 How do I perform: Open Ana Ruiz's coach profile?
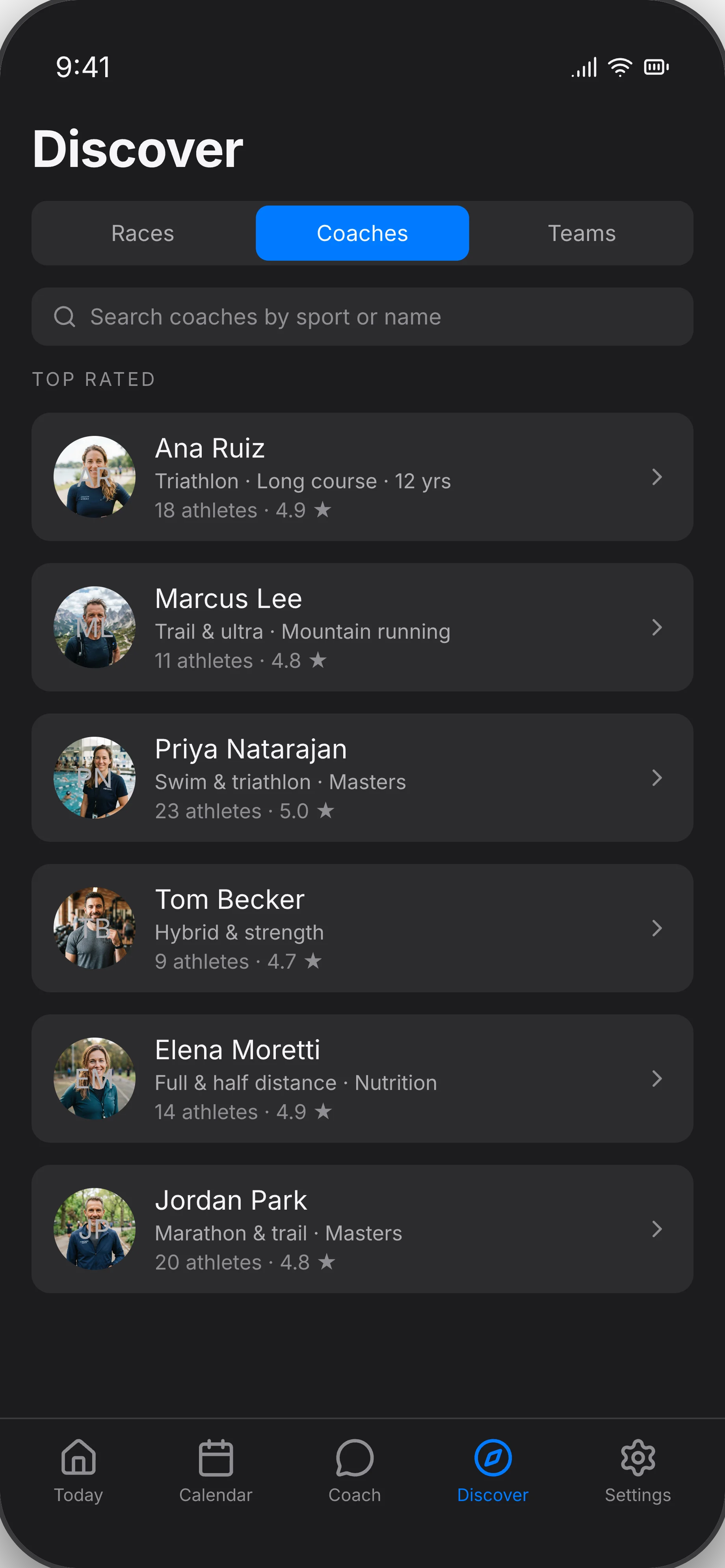[362, 476]
